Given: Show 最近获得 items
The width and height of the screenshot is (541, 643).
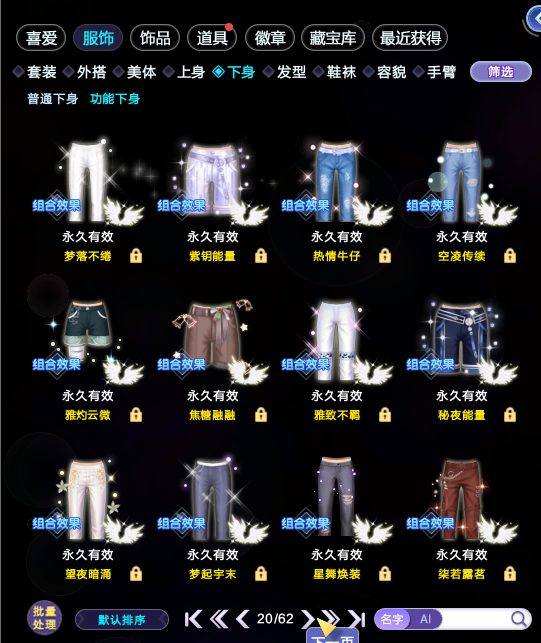Looking at the screenshot, I should (410, 38).
